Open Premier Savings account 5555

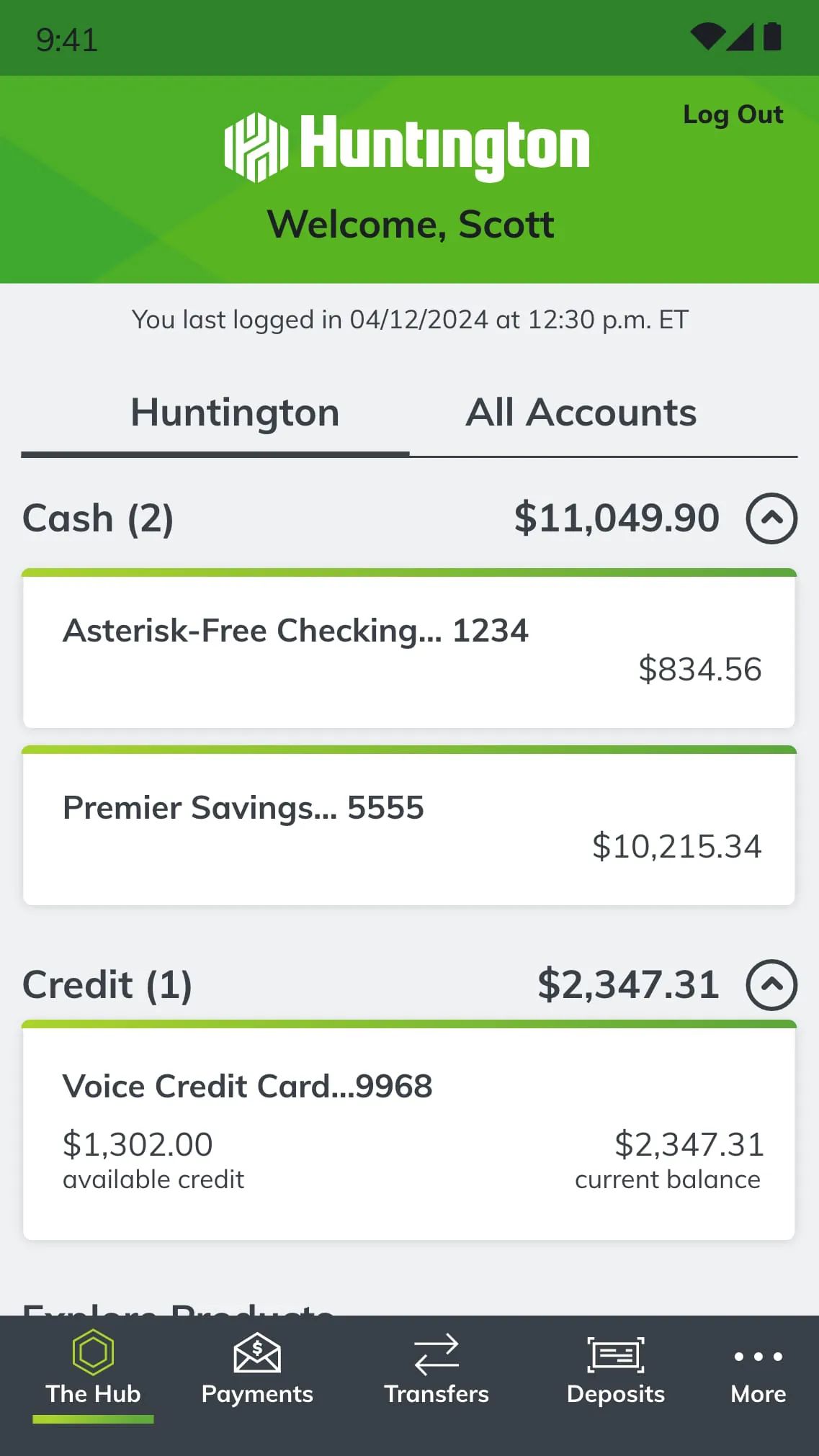409,827
